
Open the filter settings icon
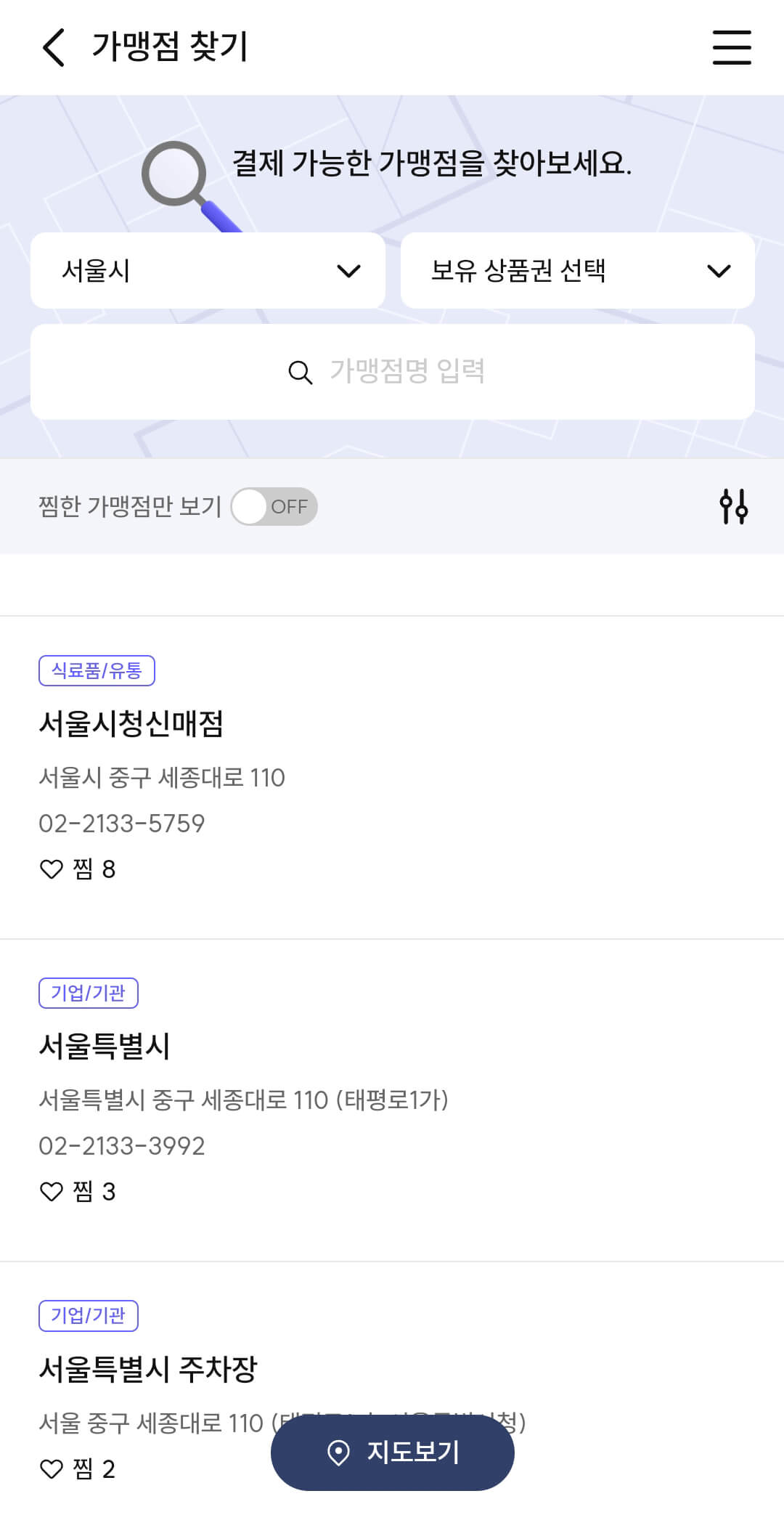[735, 507]
